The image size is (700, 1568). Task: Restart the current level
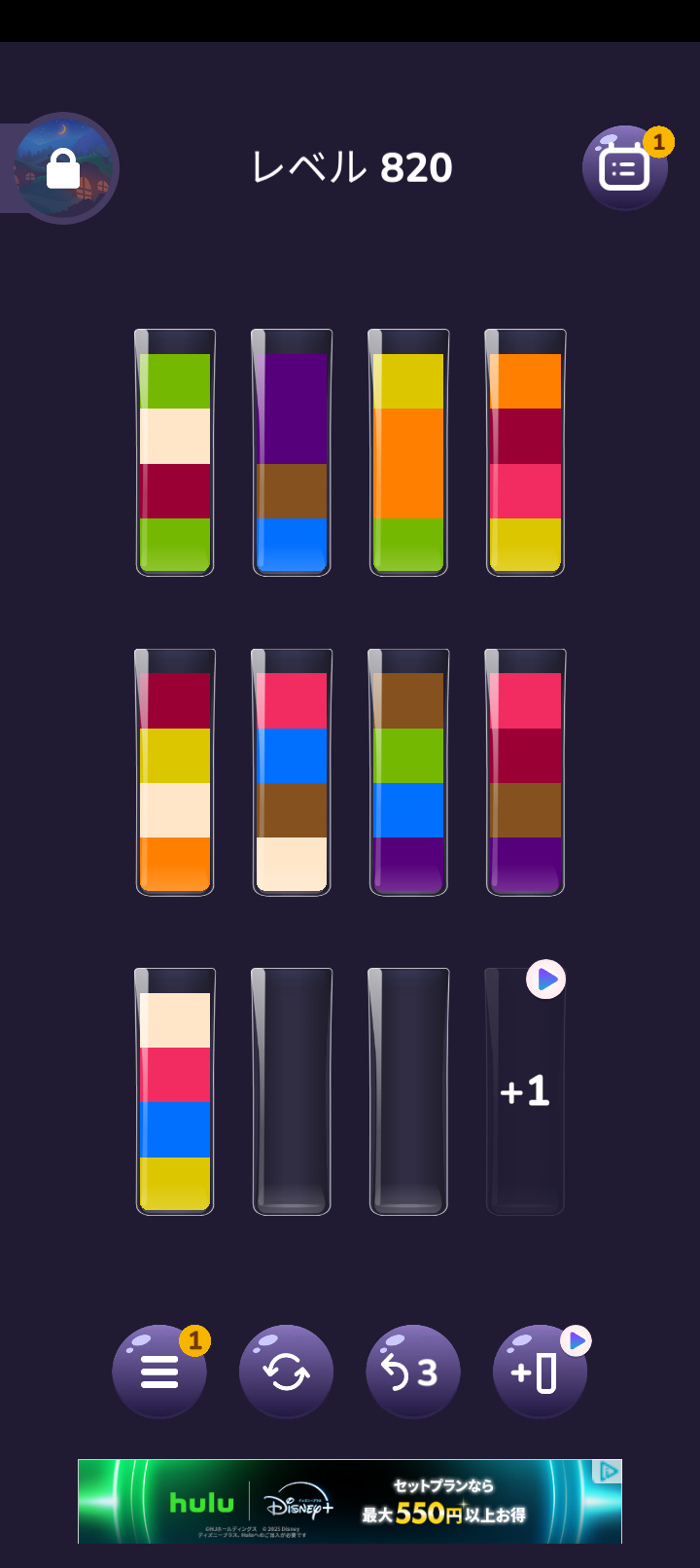[x=286, y=1372]
